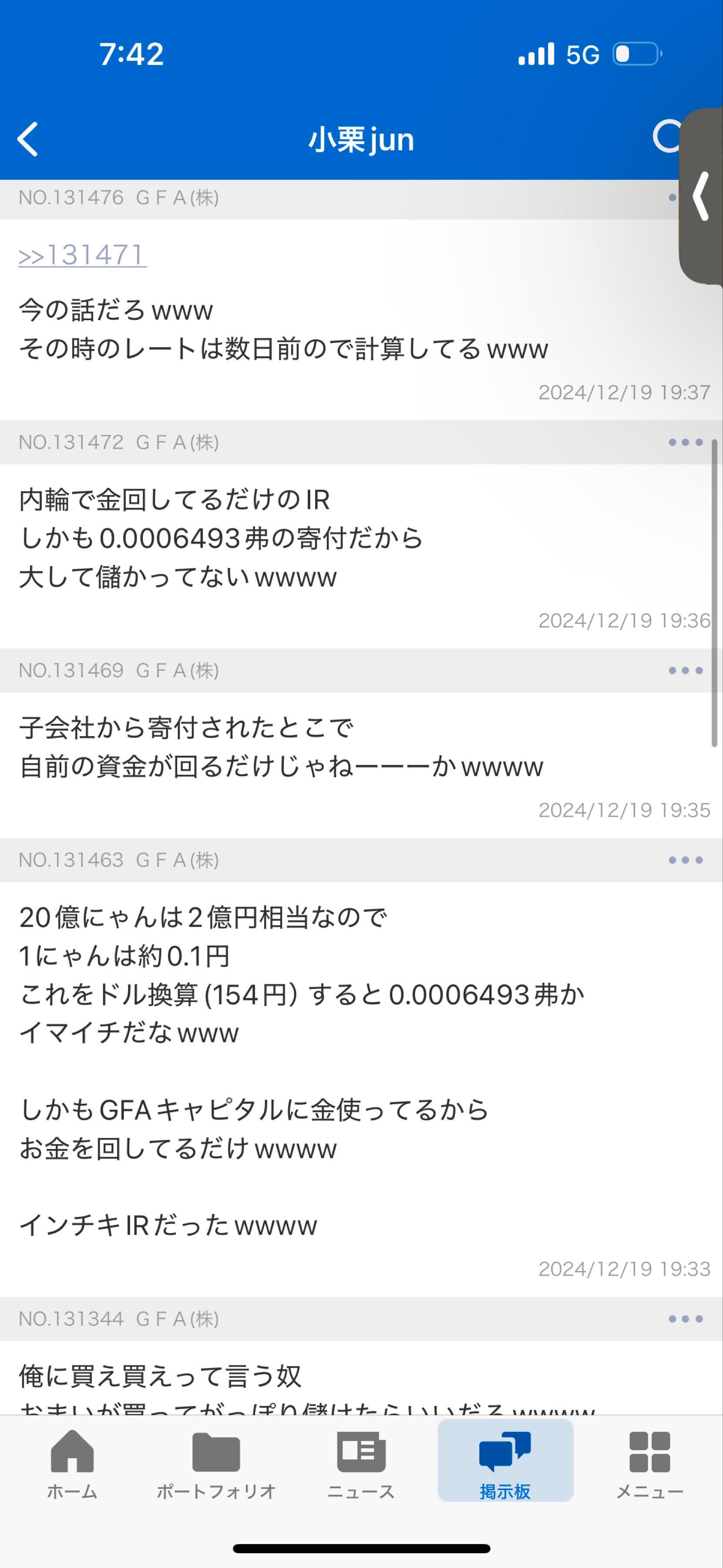Open options for post NO.131472

(x=686, y=443)
